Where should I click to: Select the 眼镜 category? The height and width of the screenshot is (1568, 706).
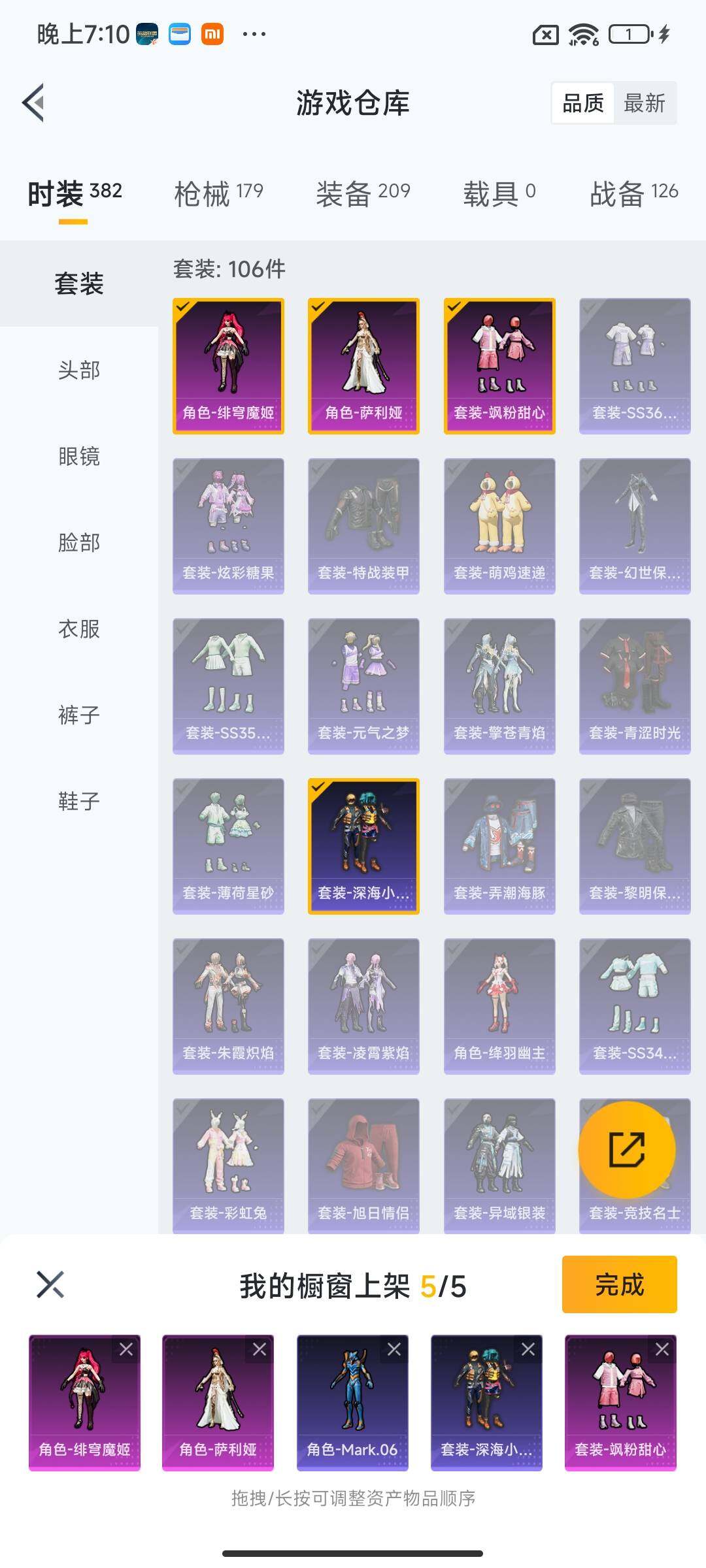79,456
